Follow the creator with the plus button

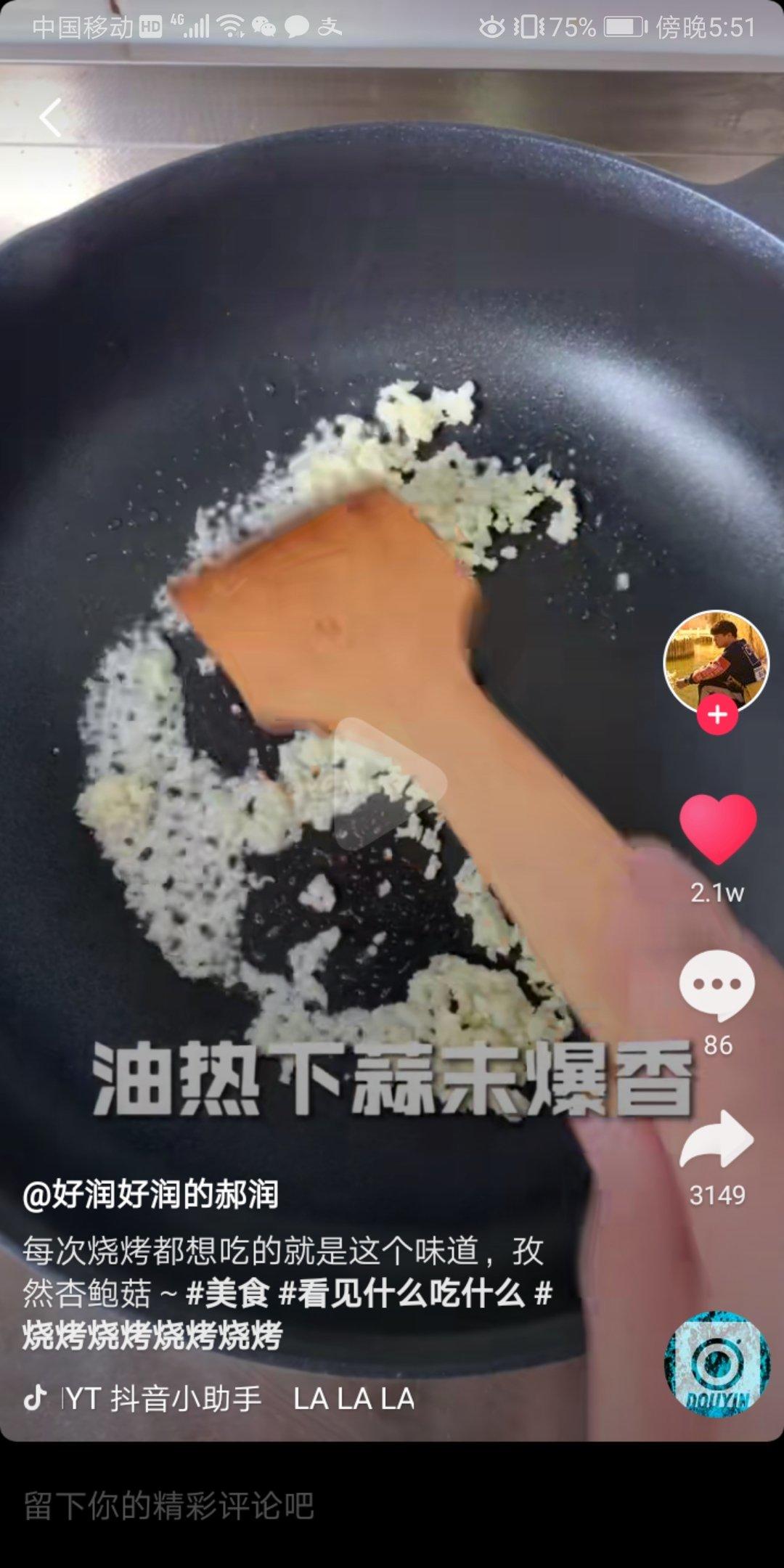pyautogui.click(x=717, y=715)
